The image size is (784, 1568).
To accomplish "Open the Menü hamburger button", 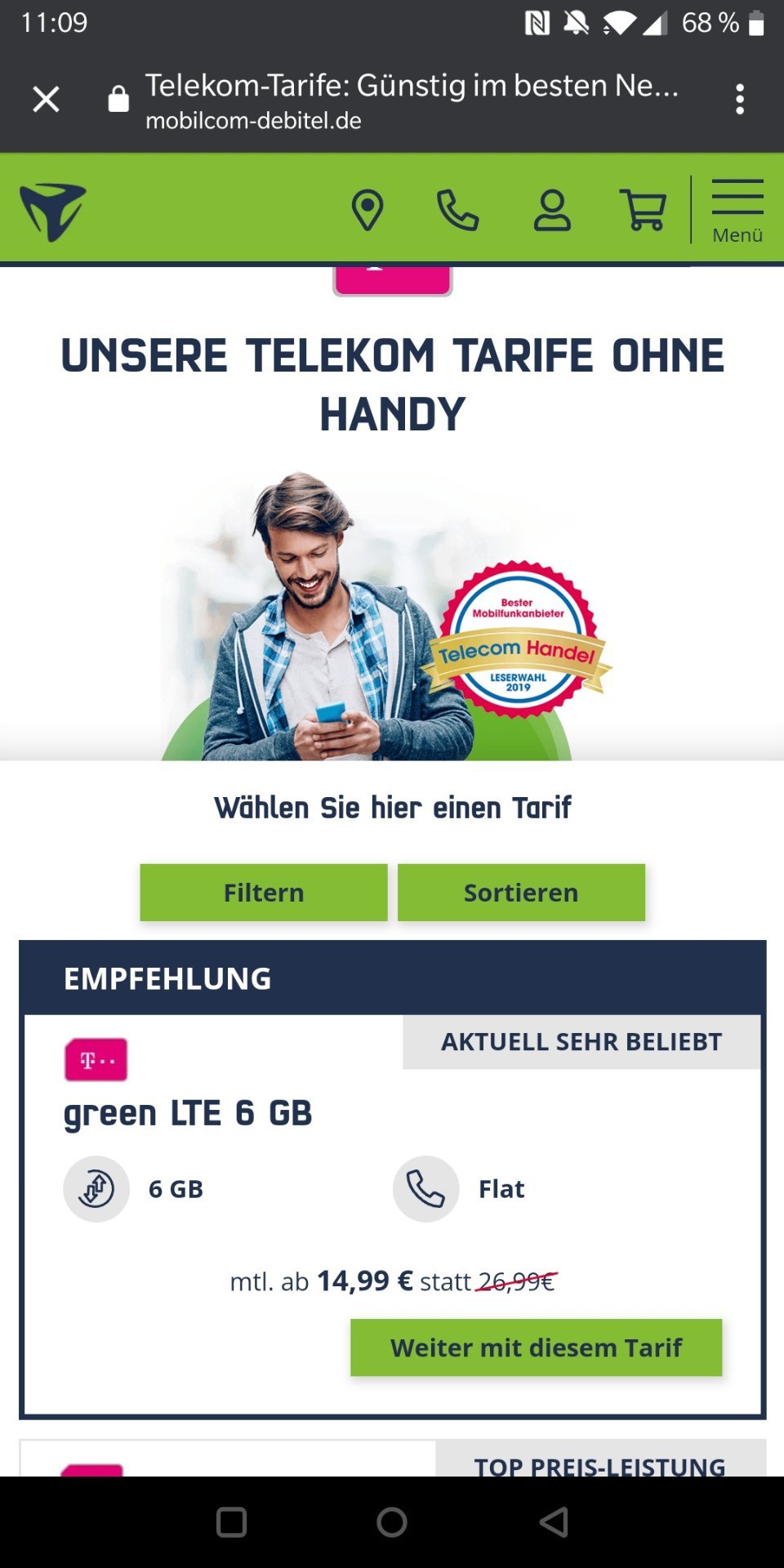I will [x=737, y=212].
